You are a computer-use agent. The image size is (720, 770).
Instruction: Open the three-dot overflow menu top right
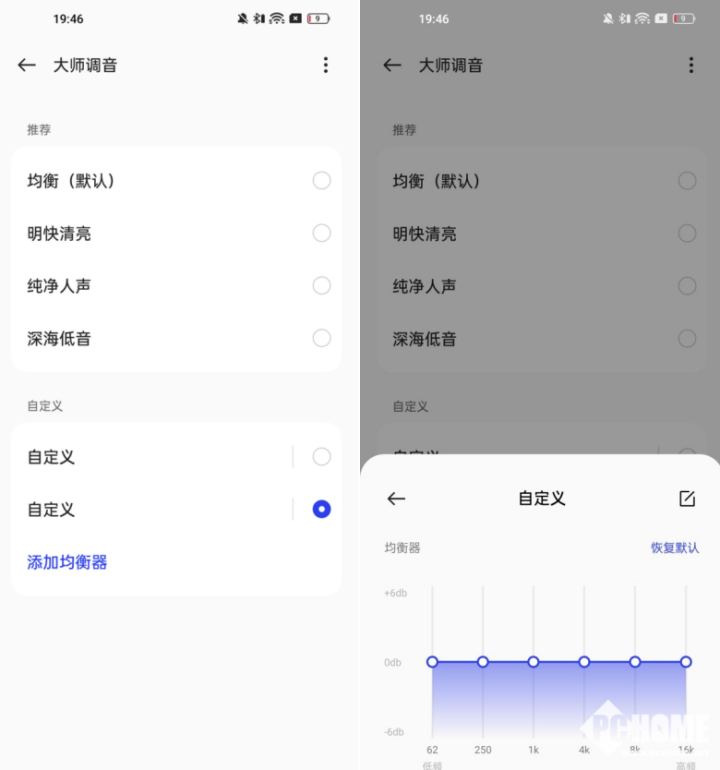tap(325, 65)
